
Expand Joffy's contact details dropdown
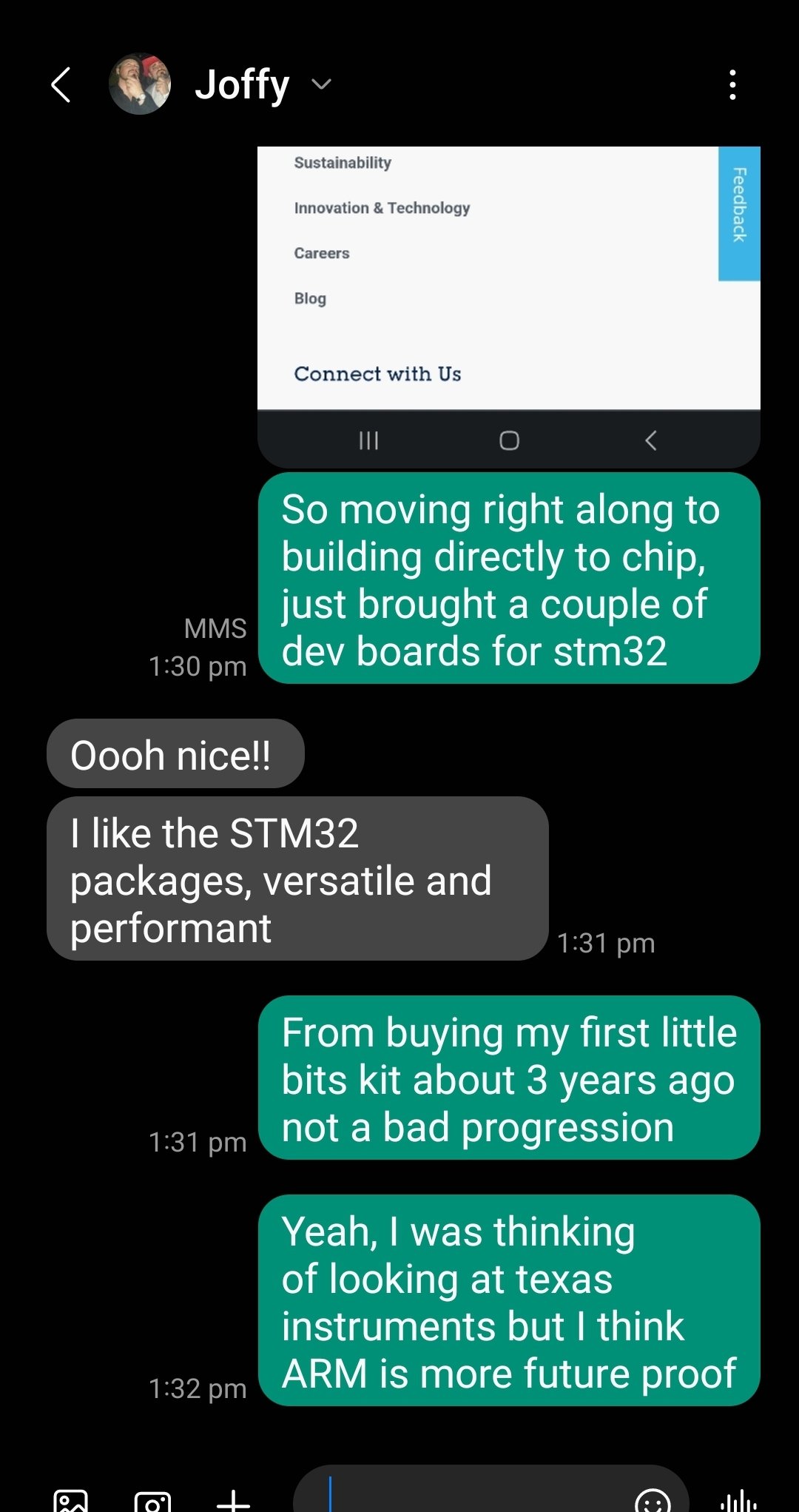click(321, 84)
